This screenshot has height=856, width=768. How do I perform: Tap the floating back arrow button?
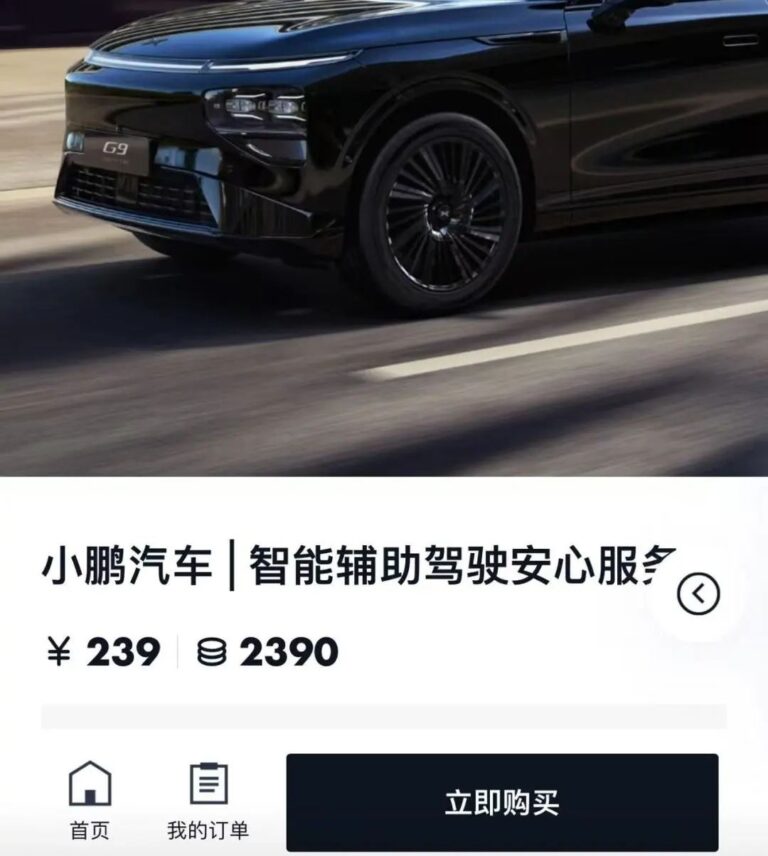698,594
